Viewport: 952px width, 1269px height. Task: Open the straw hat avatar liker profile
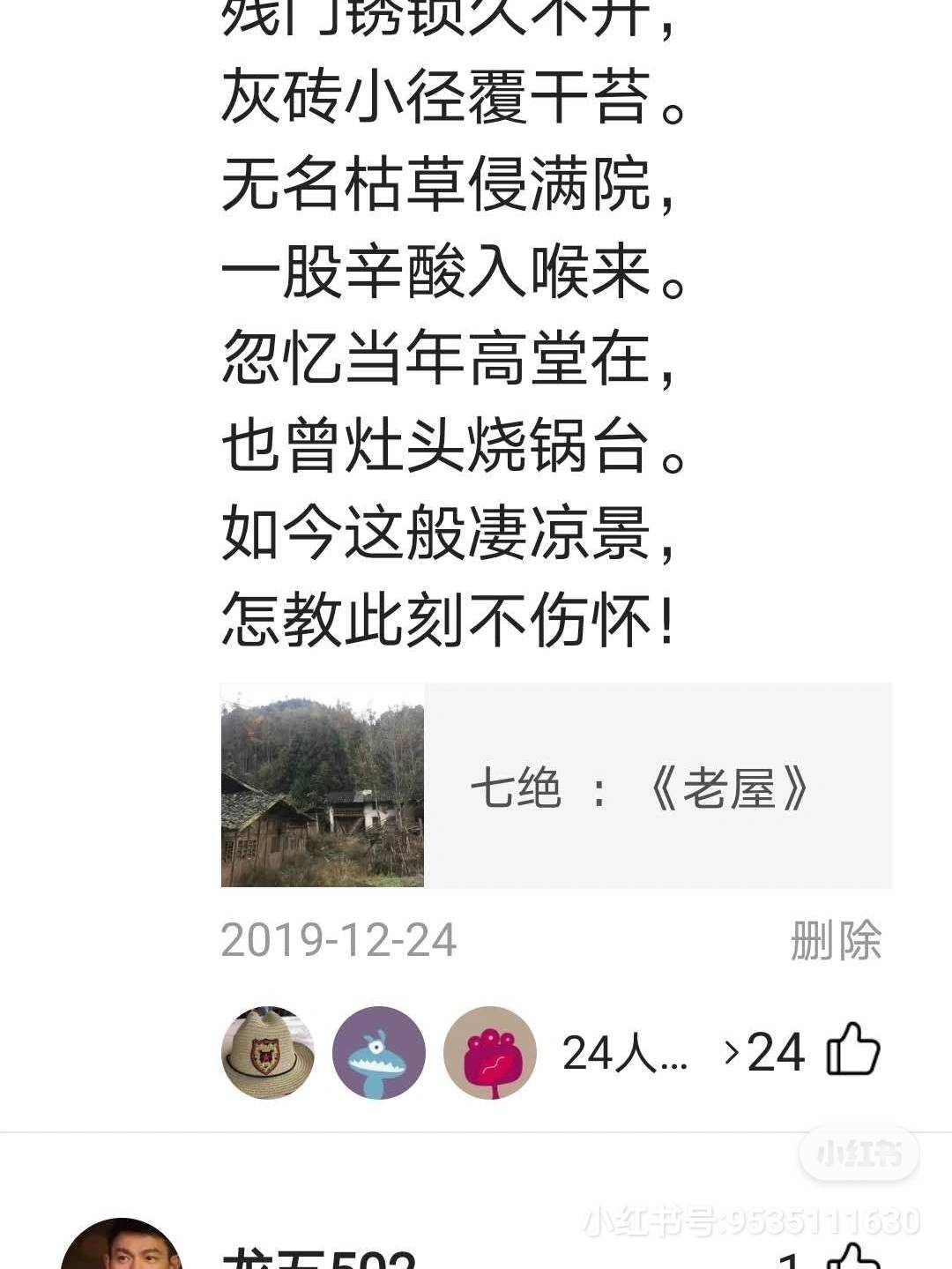tap(267, 1052)
